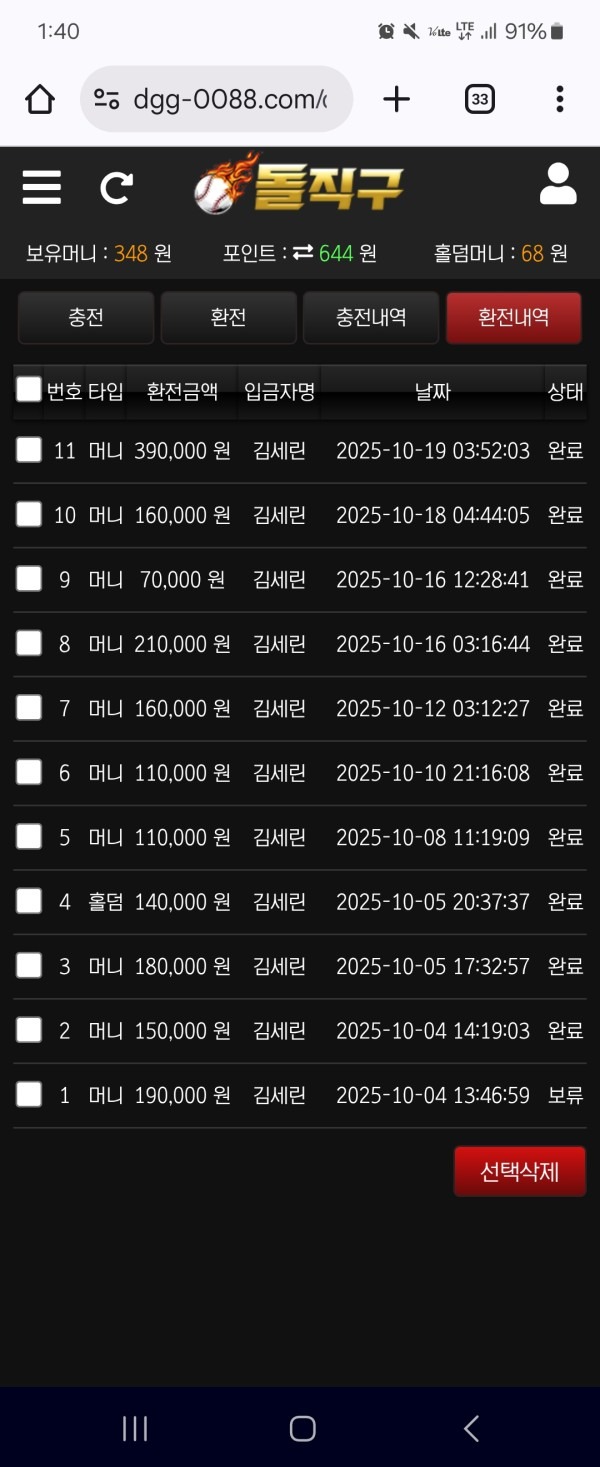Check the box for row number 1
Viewport: 600px width, 1467px height.
tap(29, 1094)
